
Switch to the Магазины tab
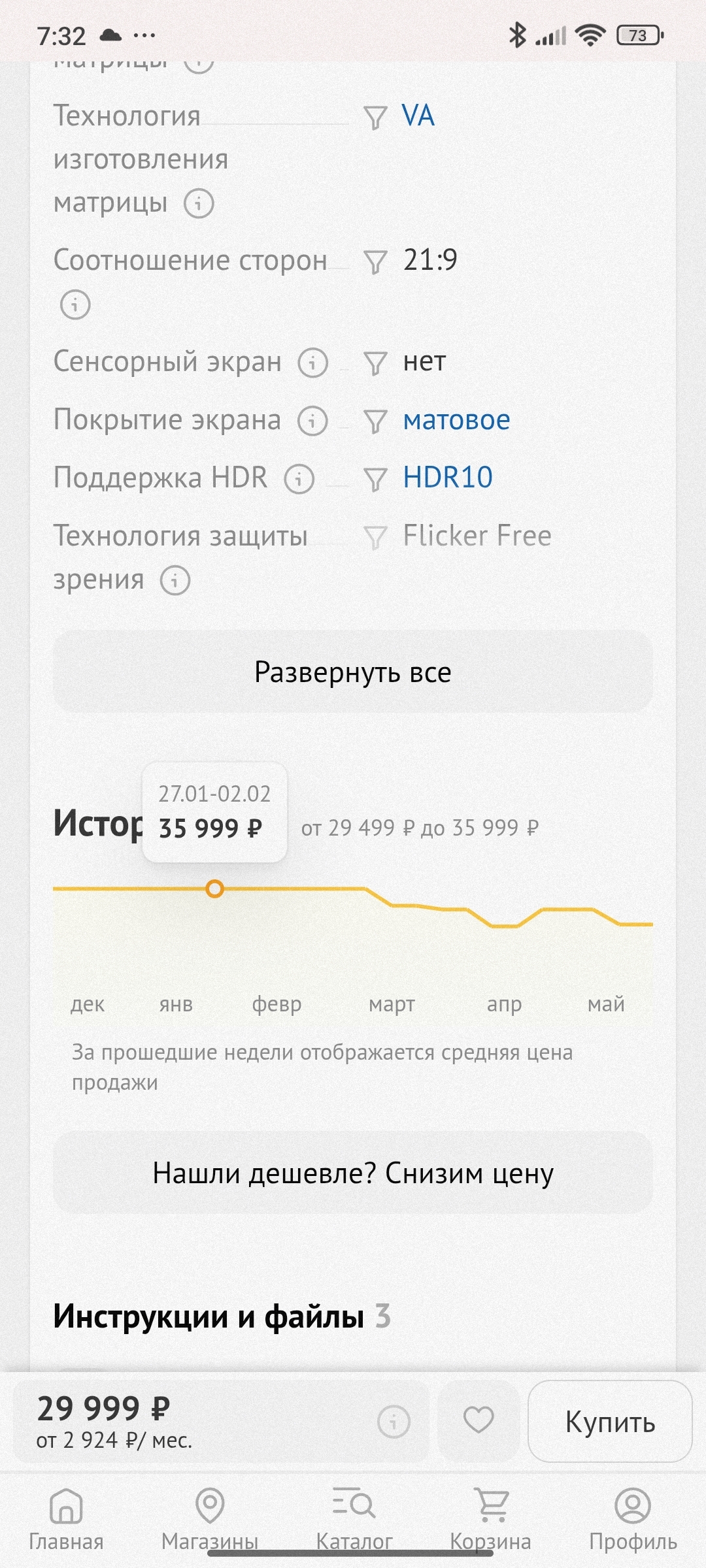[210, 1519]
